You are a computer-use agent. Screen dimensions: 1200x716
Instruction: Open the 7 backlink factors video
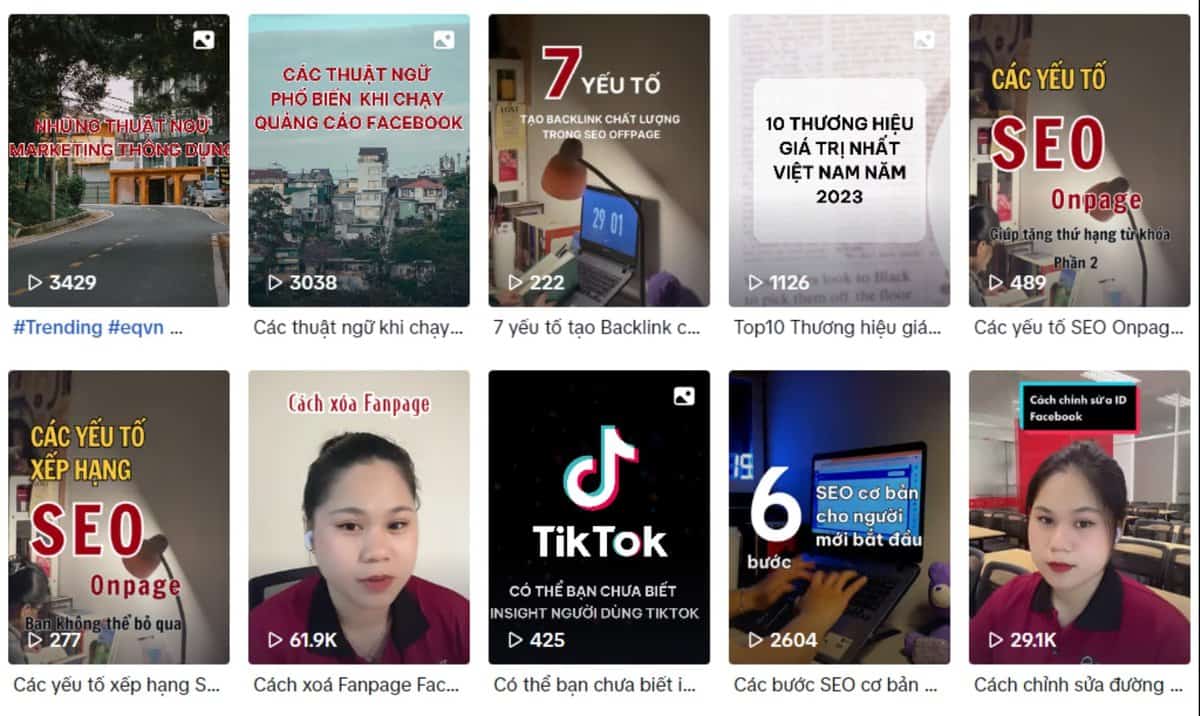[598, 160]
